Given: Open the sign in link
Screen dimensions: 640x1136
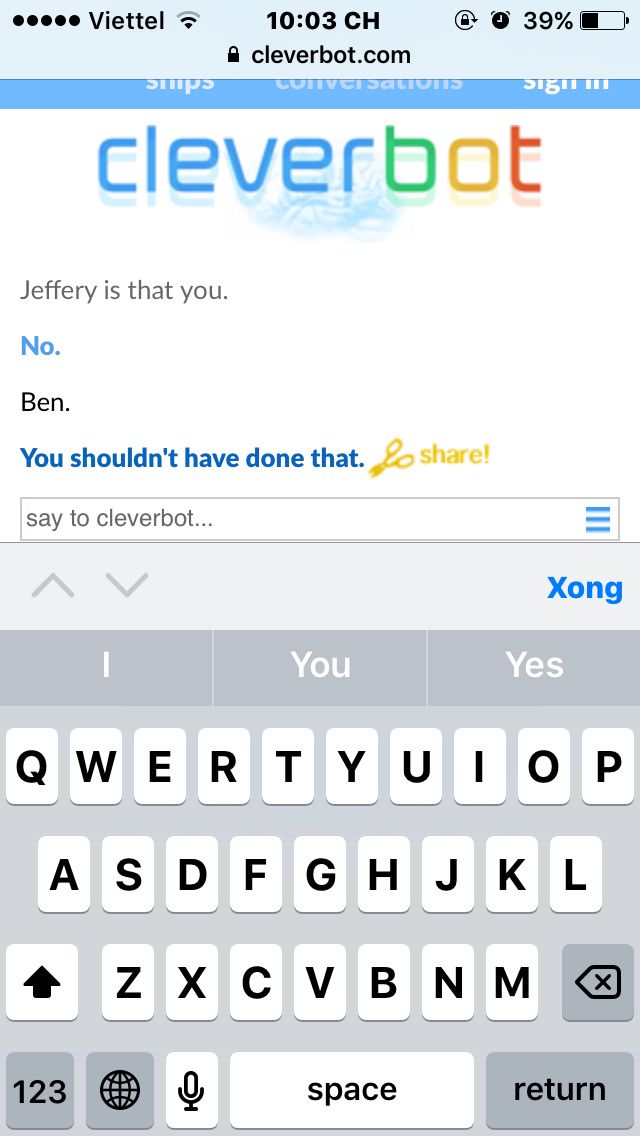Looking at the screenshot, I should [x=565, y=84].
